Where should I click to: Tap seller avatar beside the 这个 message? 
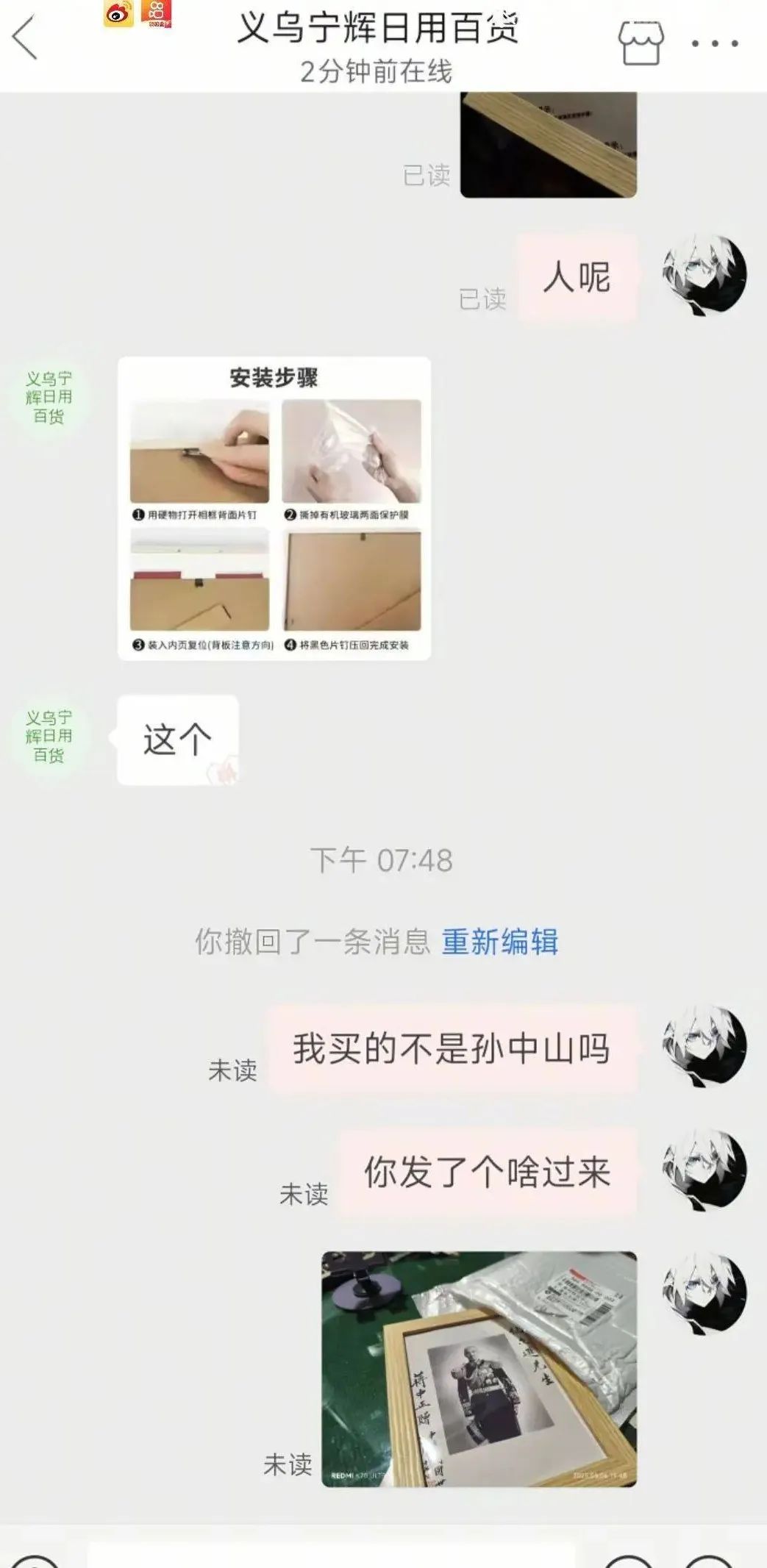pyautogui.click(x=49, y=736)
